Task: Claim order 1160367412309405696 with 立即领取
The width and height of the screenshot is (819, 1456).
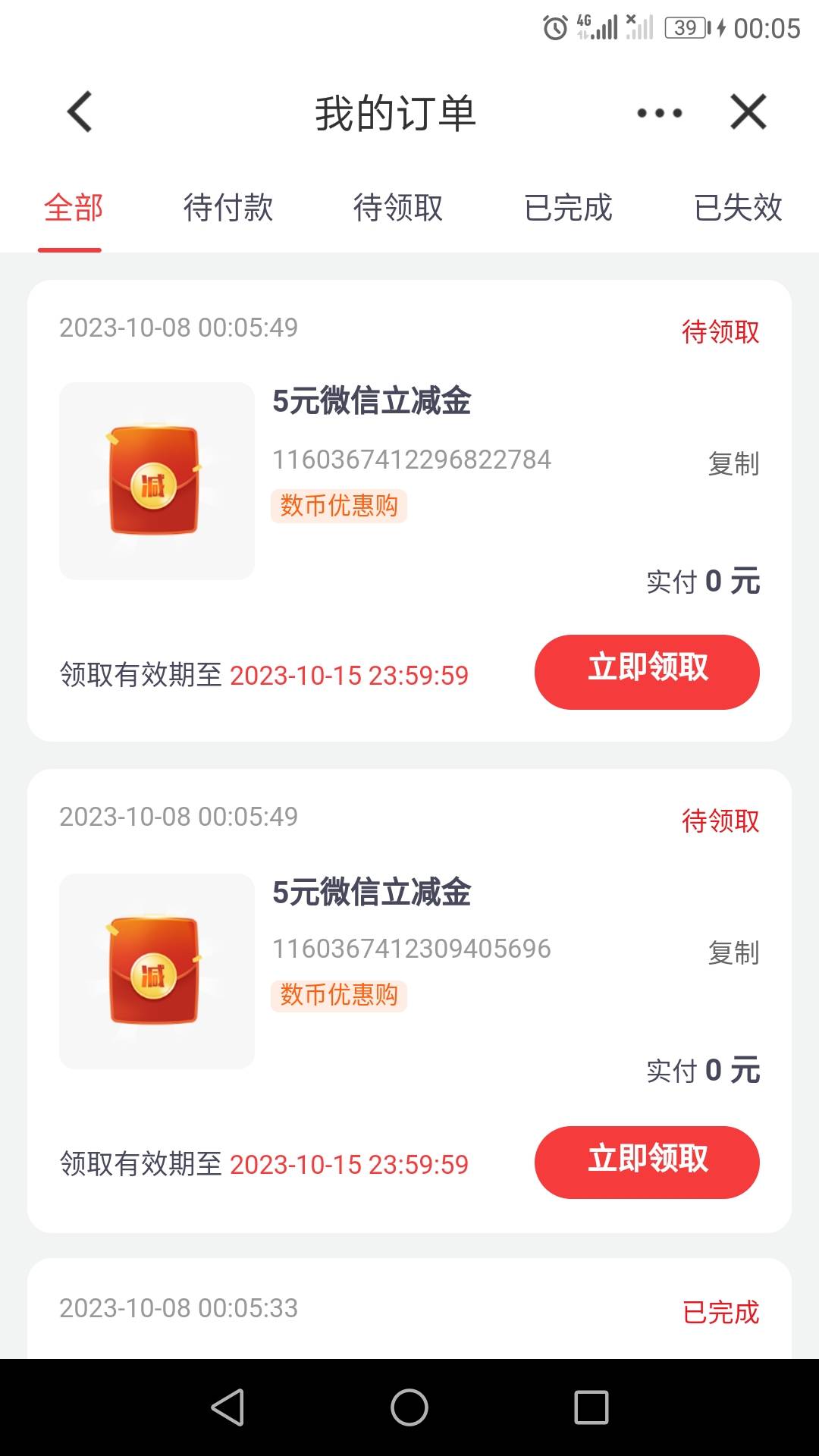Action: click(x=647, y=1162)
